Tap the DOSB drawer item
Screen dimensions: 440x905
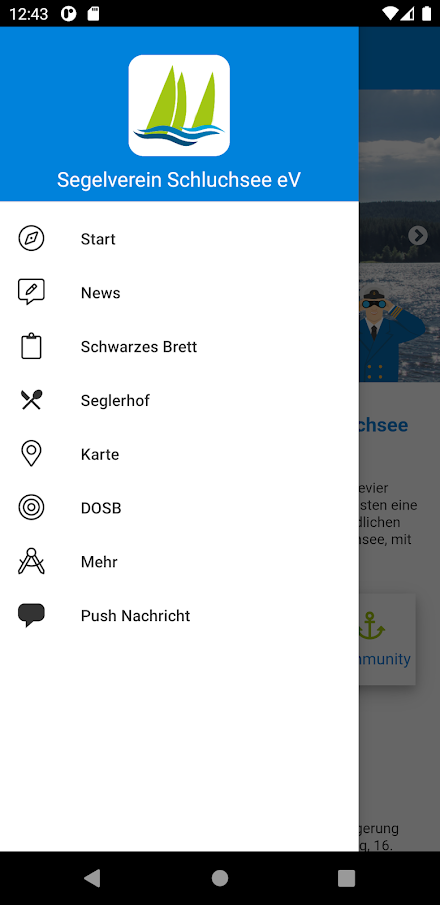pyautogui.click(x=179, y=508)
